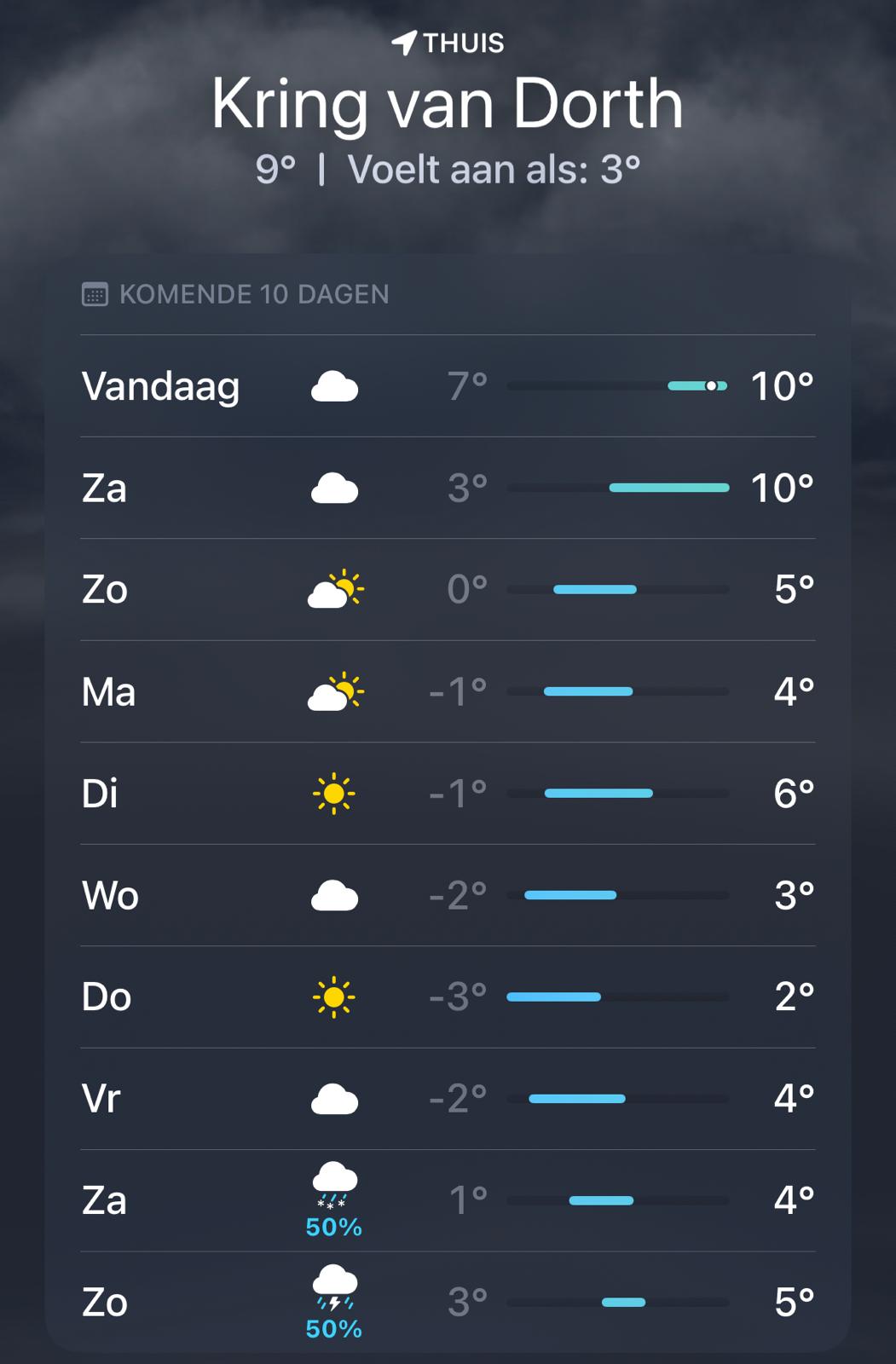Open the partly sunny Zo row with 0° low
The height and width of the screenshot is (1364, 896).
tap(448, 589)
